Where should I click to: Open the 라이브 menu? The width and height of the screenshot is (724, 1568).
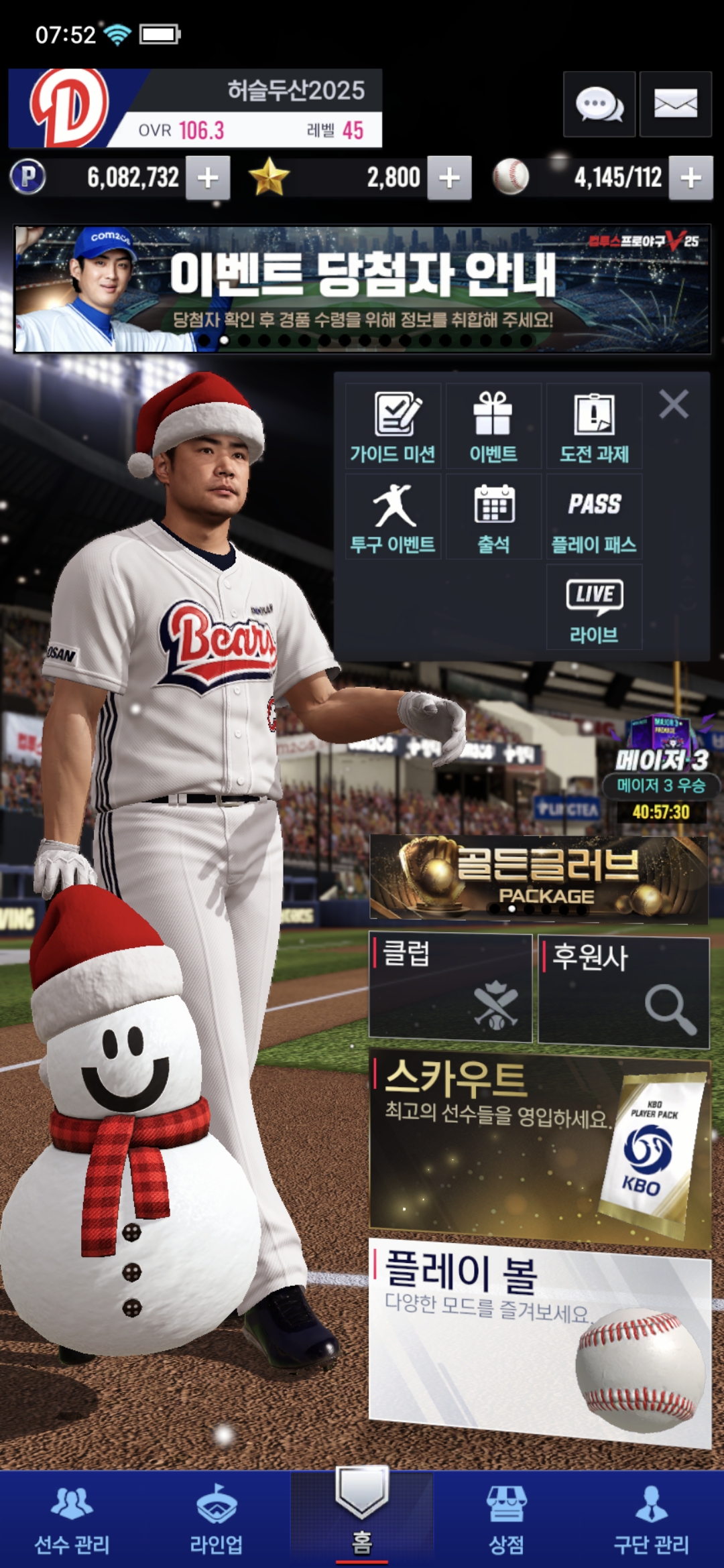point(594,607)
